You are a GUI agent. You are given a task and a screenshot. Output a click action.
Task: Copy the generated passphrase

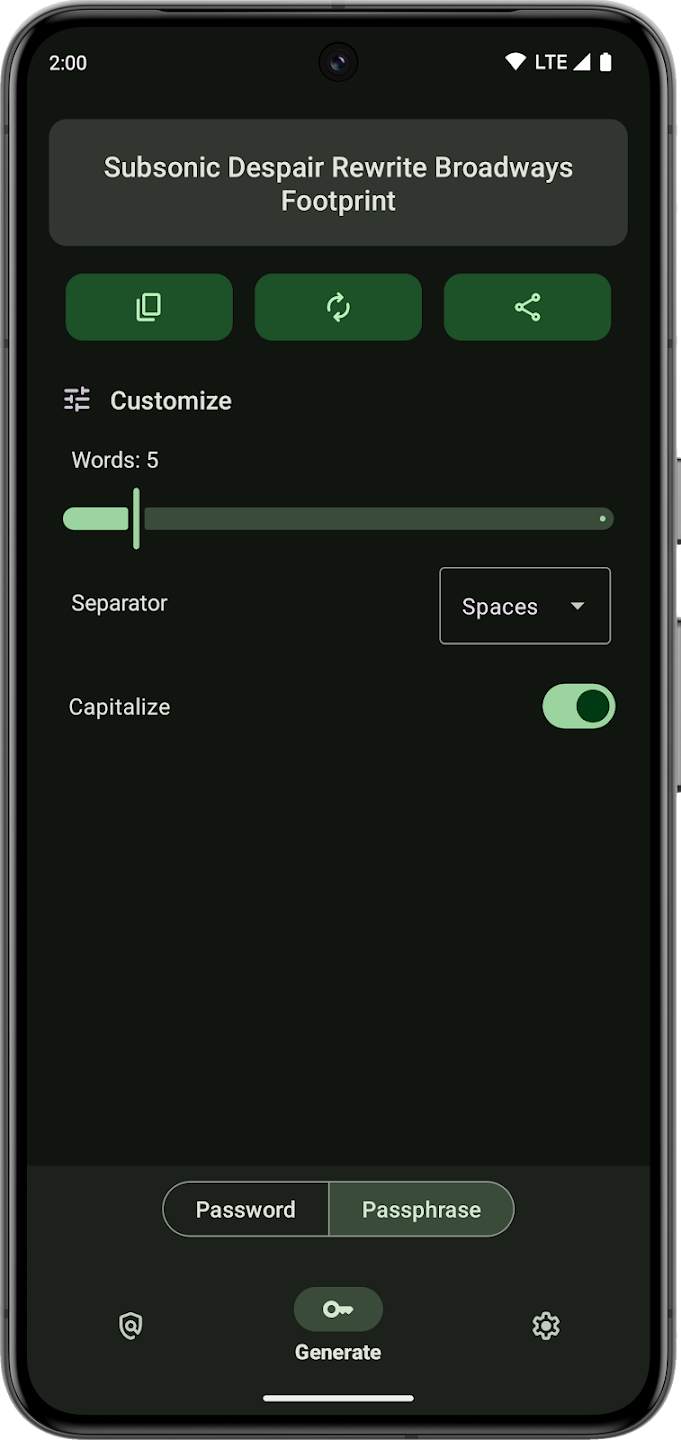pos(149,307)
